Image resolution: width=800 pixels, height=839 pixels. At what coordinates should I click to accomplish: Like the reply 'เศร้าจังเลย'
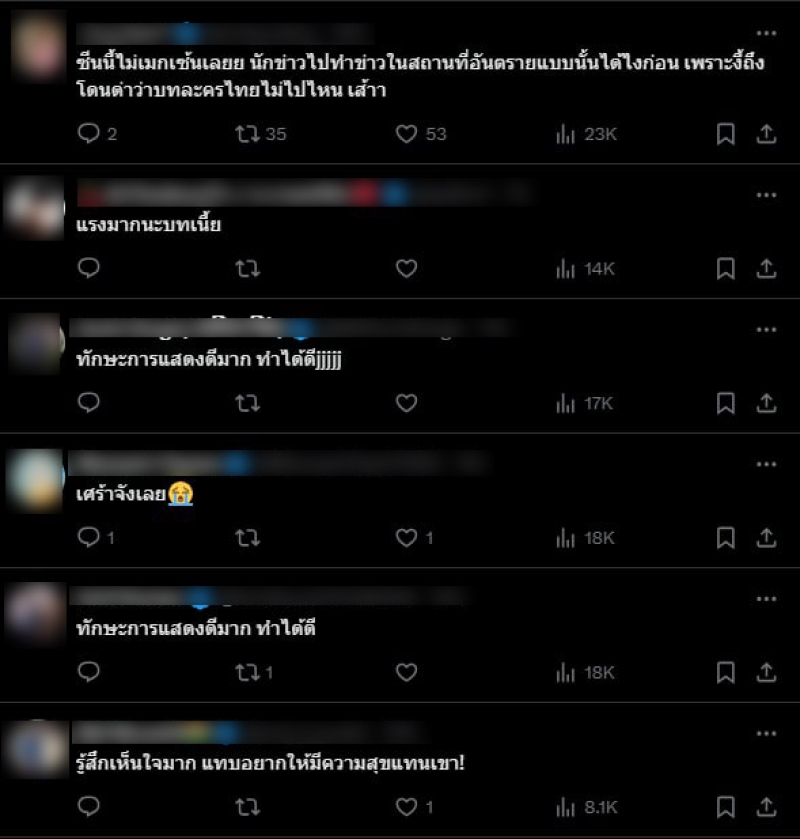pyautogui.click(x=406, y=538)
